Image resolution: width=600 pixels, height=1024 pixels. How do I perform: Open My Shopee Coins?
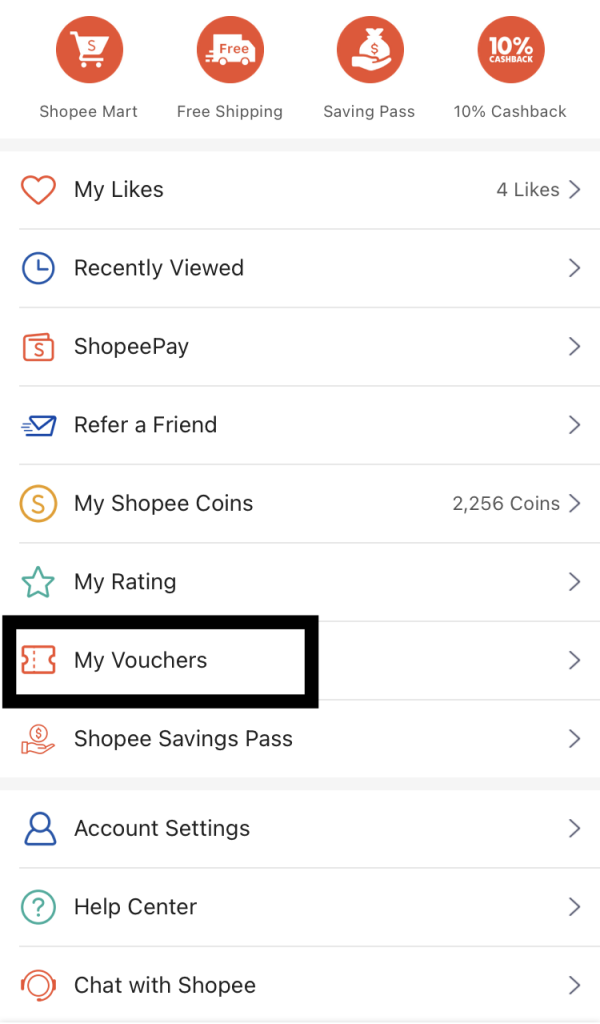(x=300, y=504)
